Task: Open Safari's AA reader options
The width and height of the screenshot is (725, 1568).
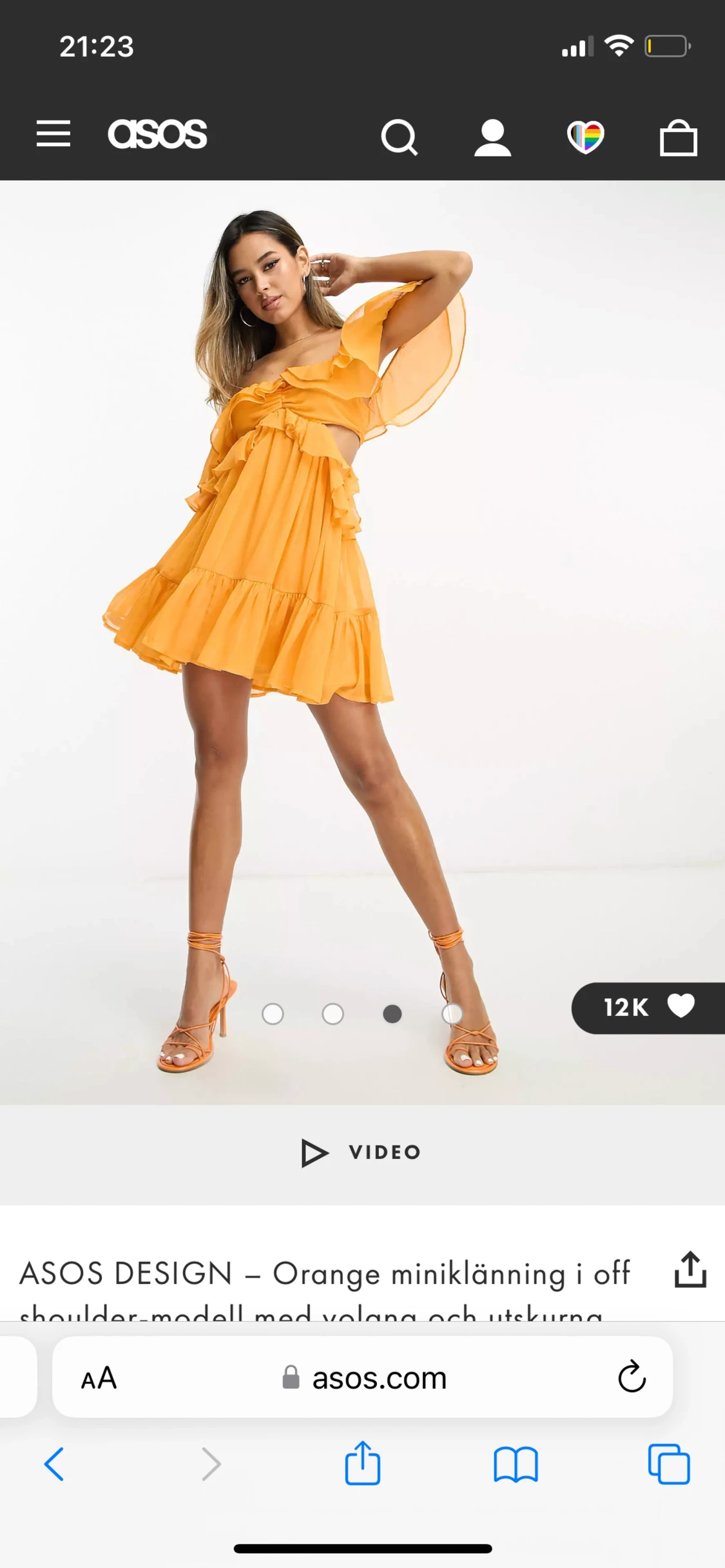Action: [x=99, y=1378]
